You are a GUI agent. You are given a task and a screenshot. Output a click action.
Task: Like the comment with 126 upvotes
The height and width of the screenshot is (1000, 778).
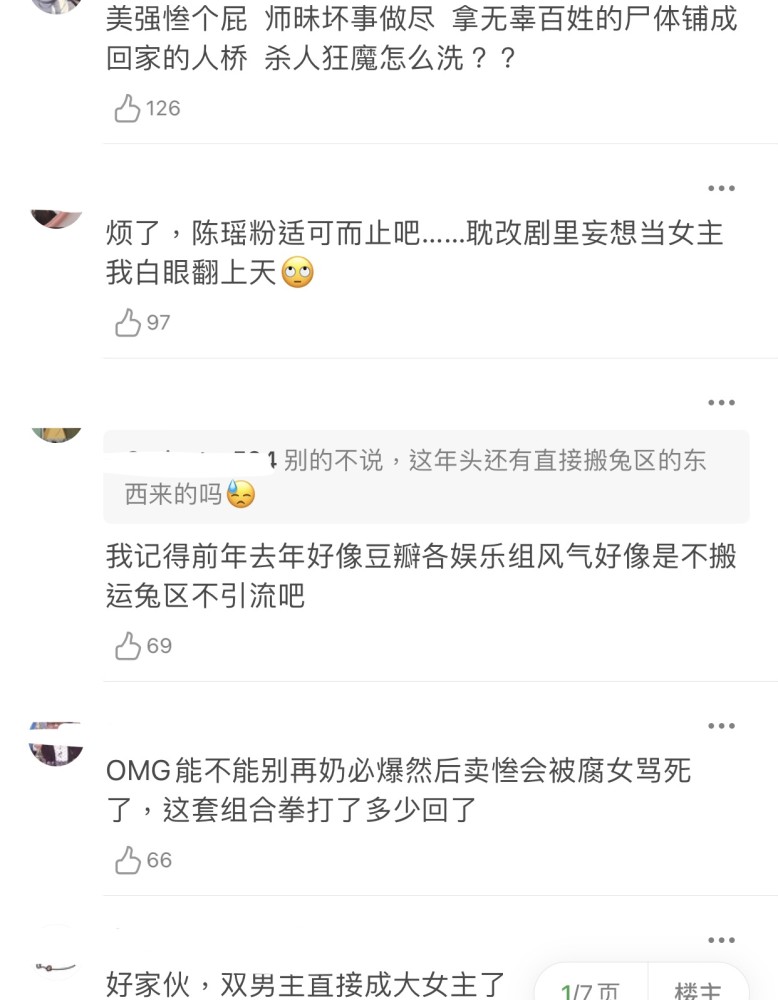[x=128, y=109]
